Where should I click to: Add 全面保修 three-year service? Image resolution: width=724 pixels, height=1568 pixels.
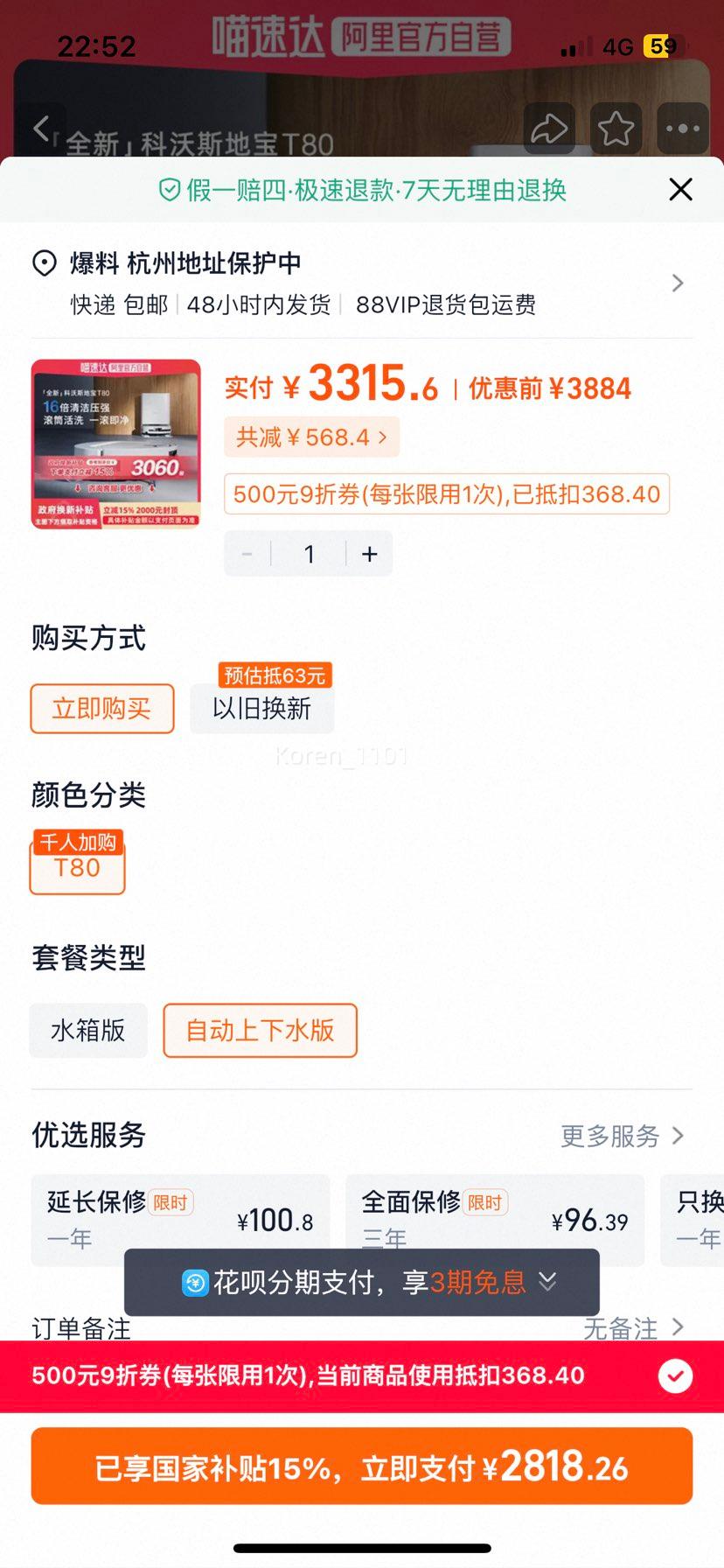point(495,1220)
